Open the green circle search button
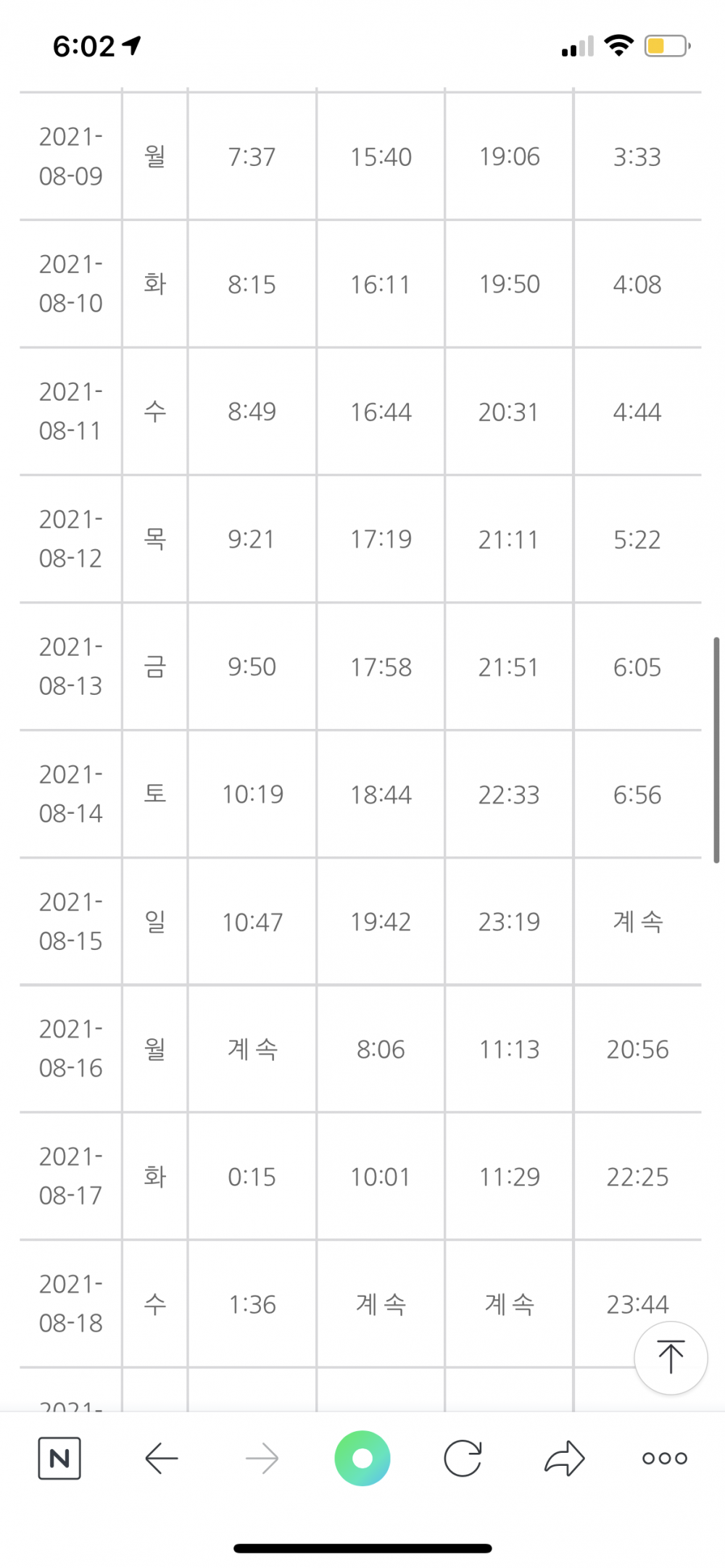Image resolution: width=725 pixels, height=1568 pixels. 362,1458
